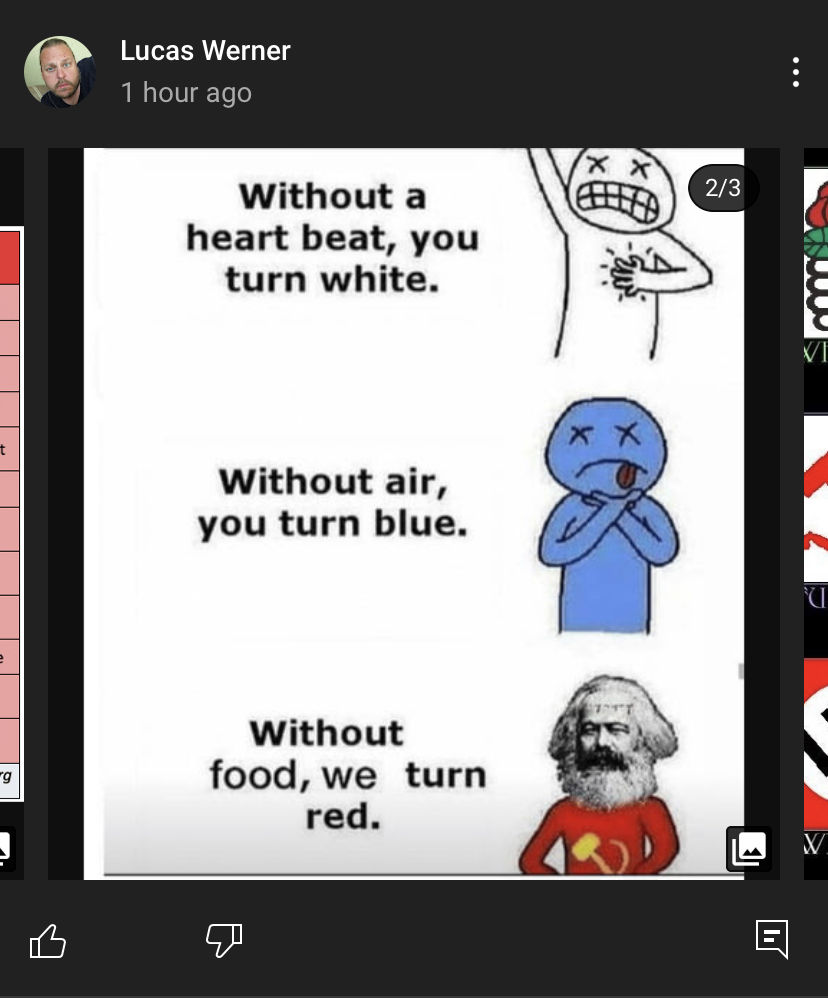Image resolution: width=828 pixels, height=998 pixels.
Task: Like Lucas Werner's post
Action: 48,940
